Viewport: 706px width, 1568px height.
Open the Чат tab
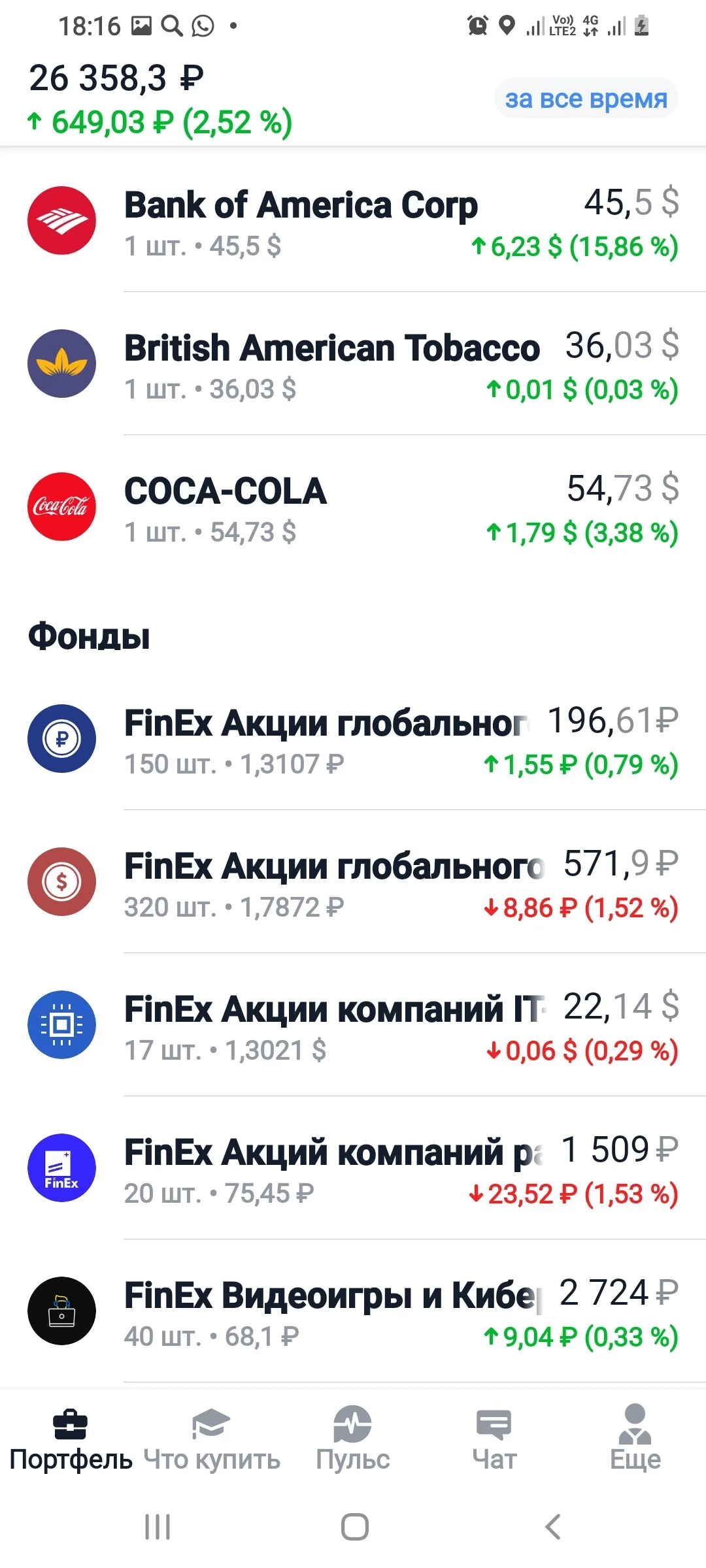pos(494,1439)
